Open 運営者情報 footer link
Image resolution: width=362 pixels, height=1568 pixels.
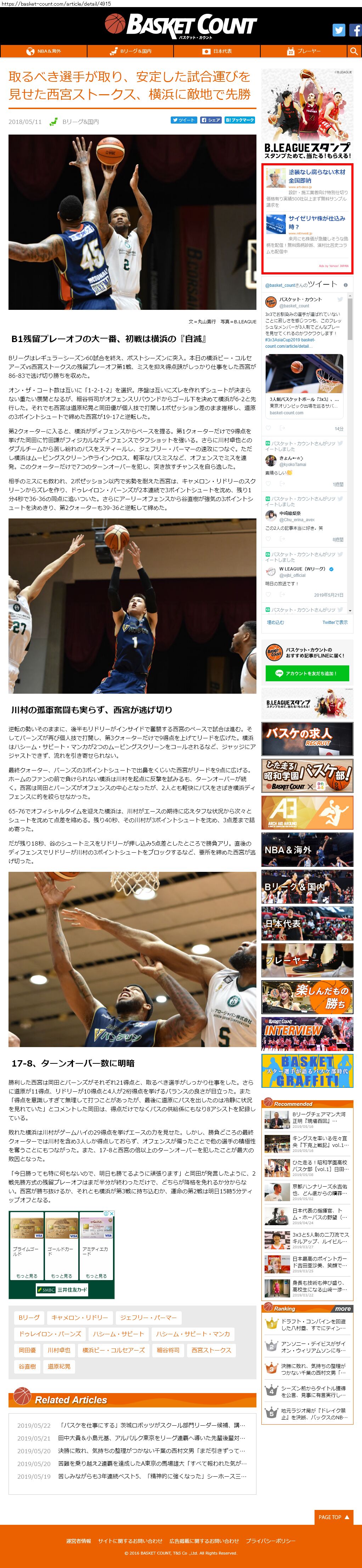coord(79,1541)
